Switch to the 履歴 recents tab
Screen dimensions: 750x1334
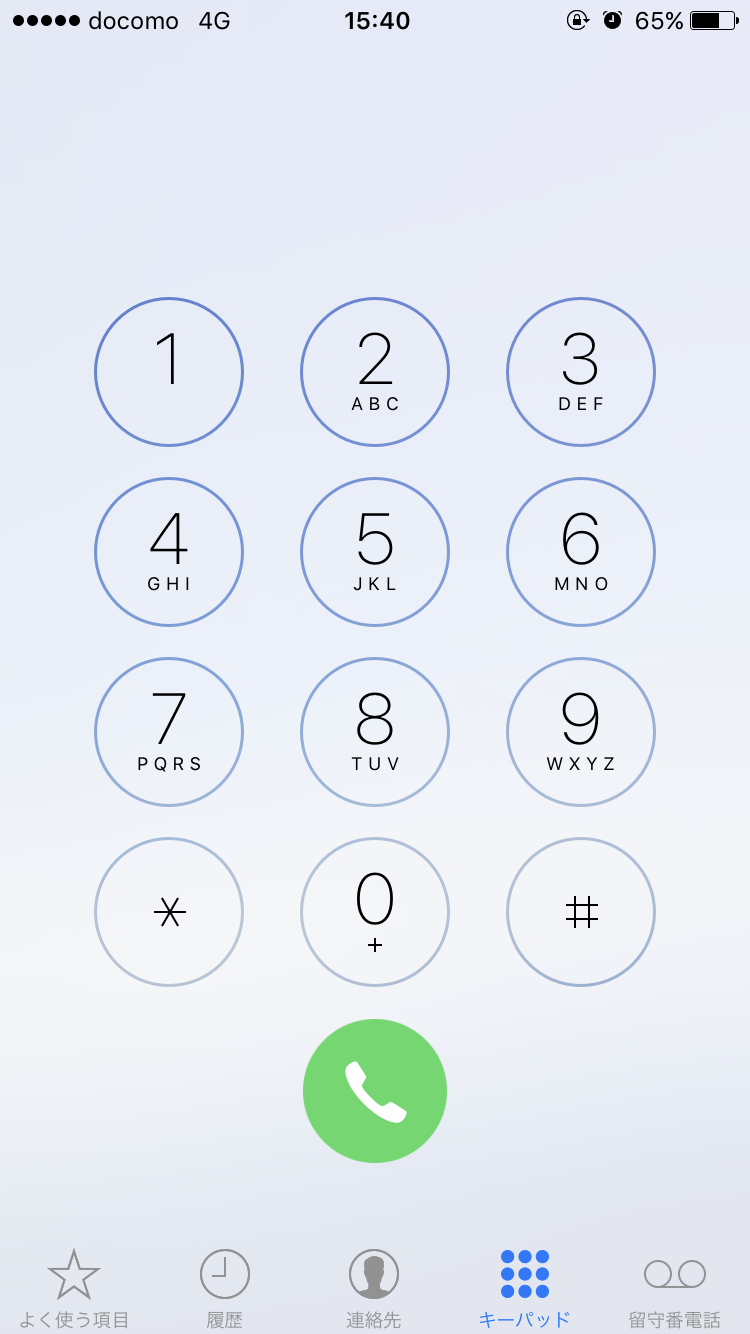225,1288
